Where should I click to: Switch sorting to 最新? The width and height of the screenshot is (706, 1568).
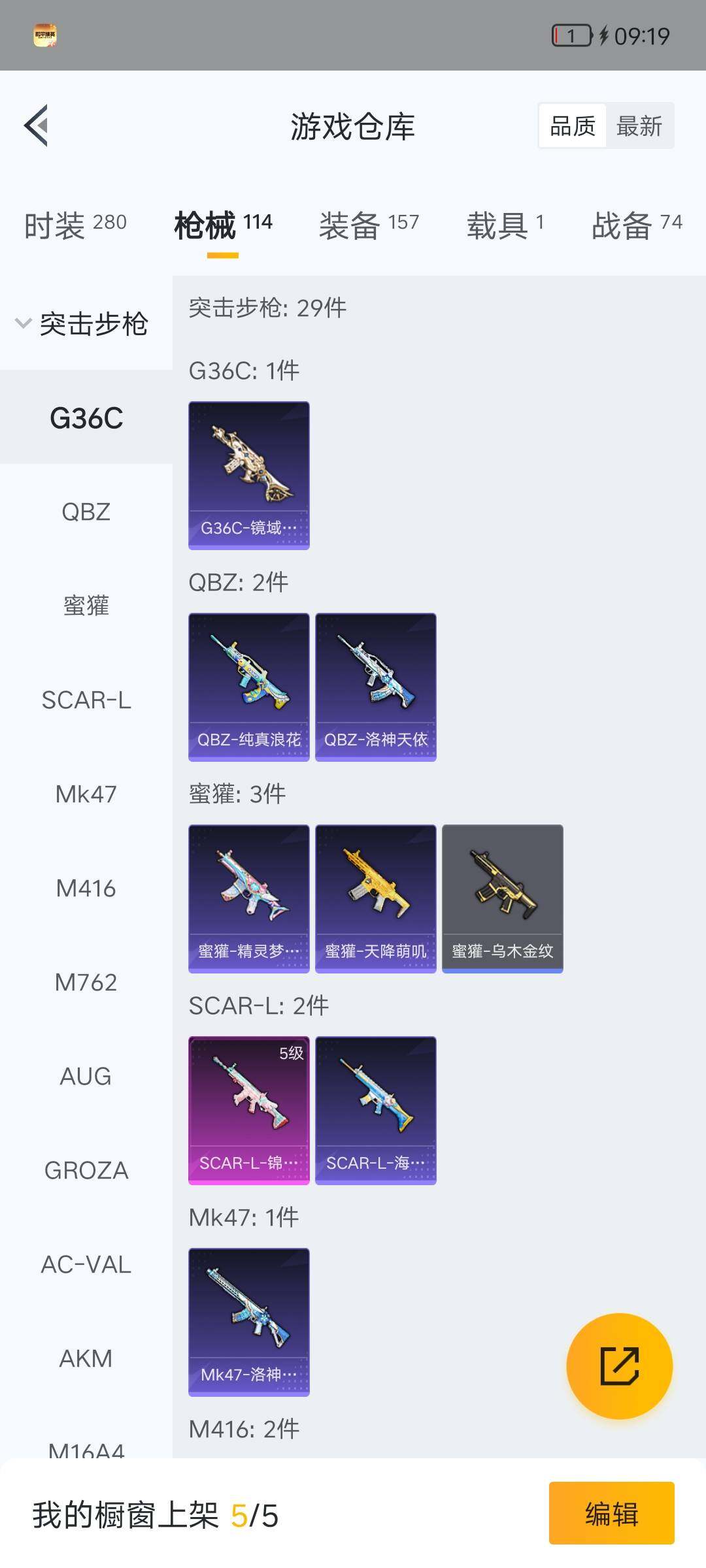(x=641, y=125)
